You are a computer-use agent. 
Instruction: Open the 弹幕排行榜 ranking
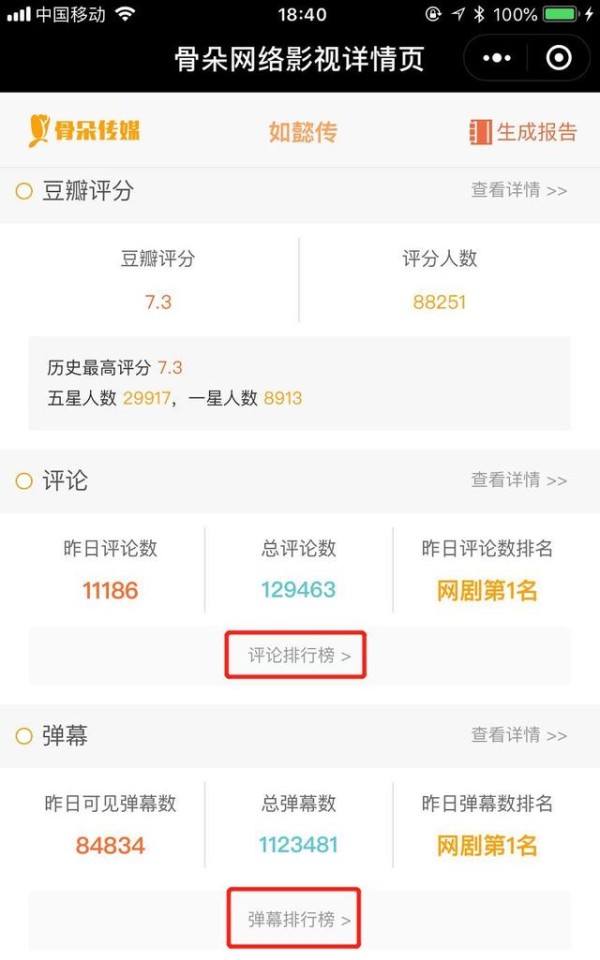pos(299,919)
